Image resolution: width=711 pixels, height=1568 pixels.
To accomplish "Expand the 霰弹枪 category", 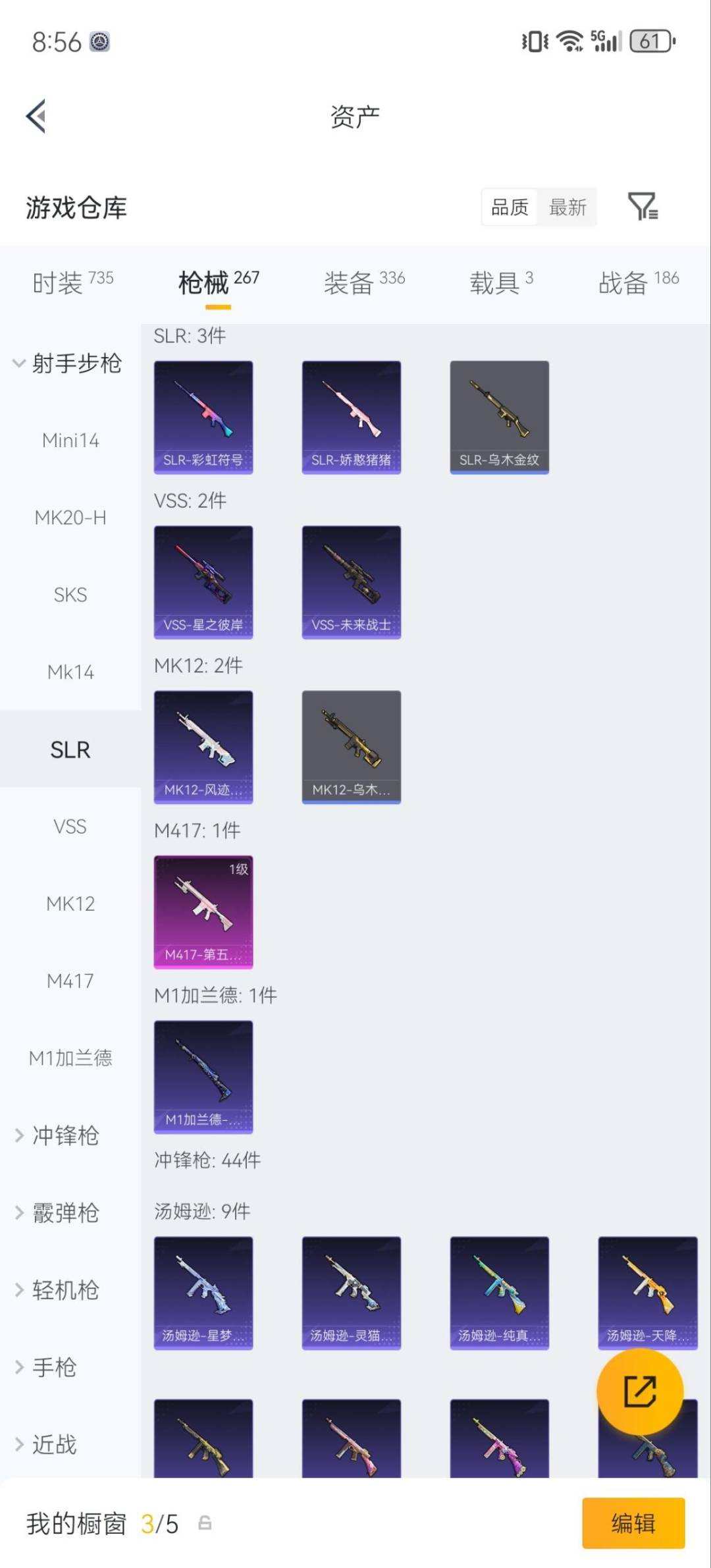I will pos(58,1212).
